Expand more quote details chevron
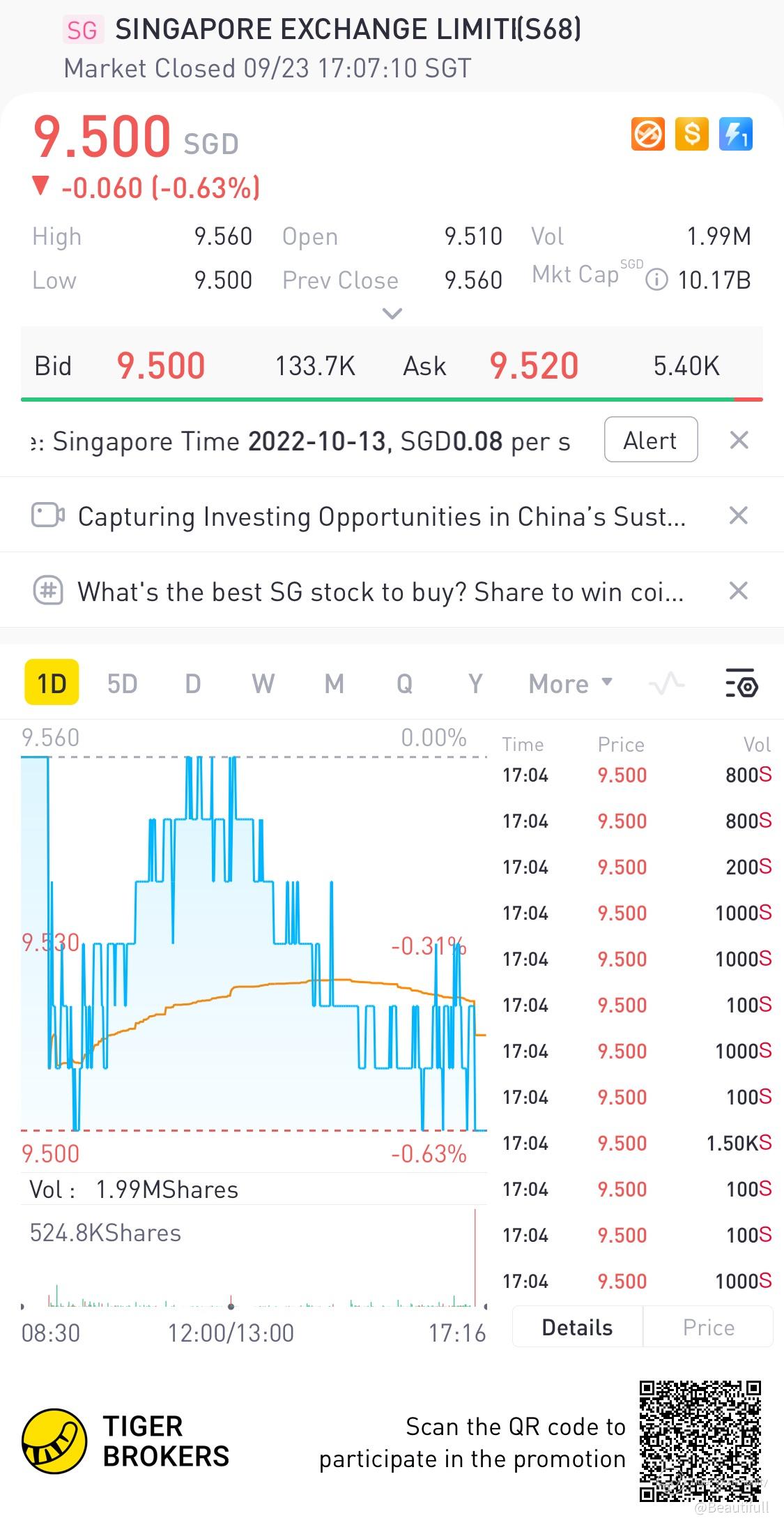This screenshot has width=784, height=1525. click(x=392, y=314)
